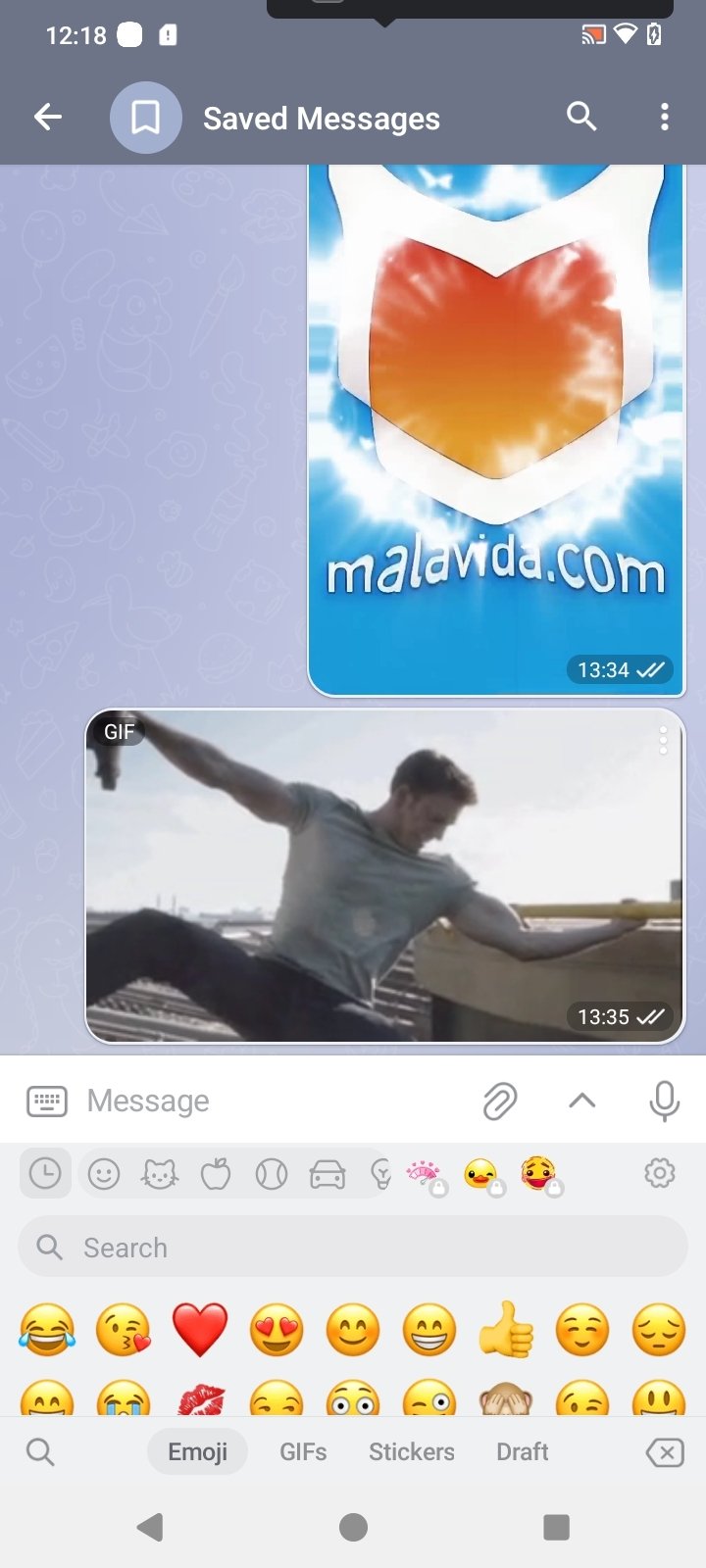Viewport: 706px width, 1568px height.
Task: Go back from Saved Messages
Action: pos(48,119)
